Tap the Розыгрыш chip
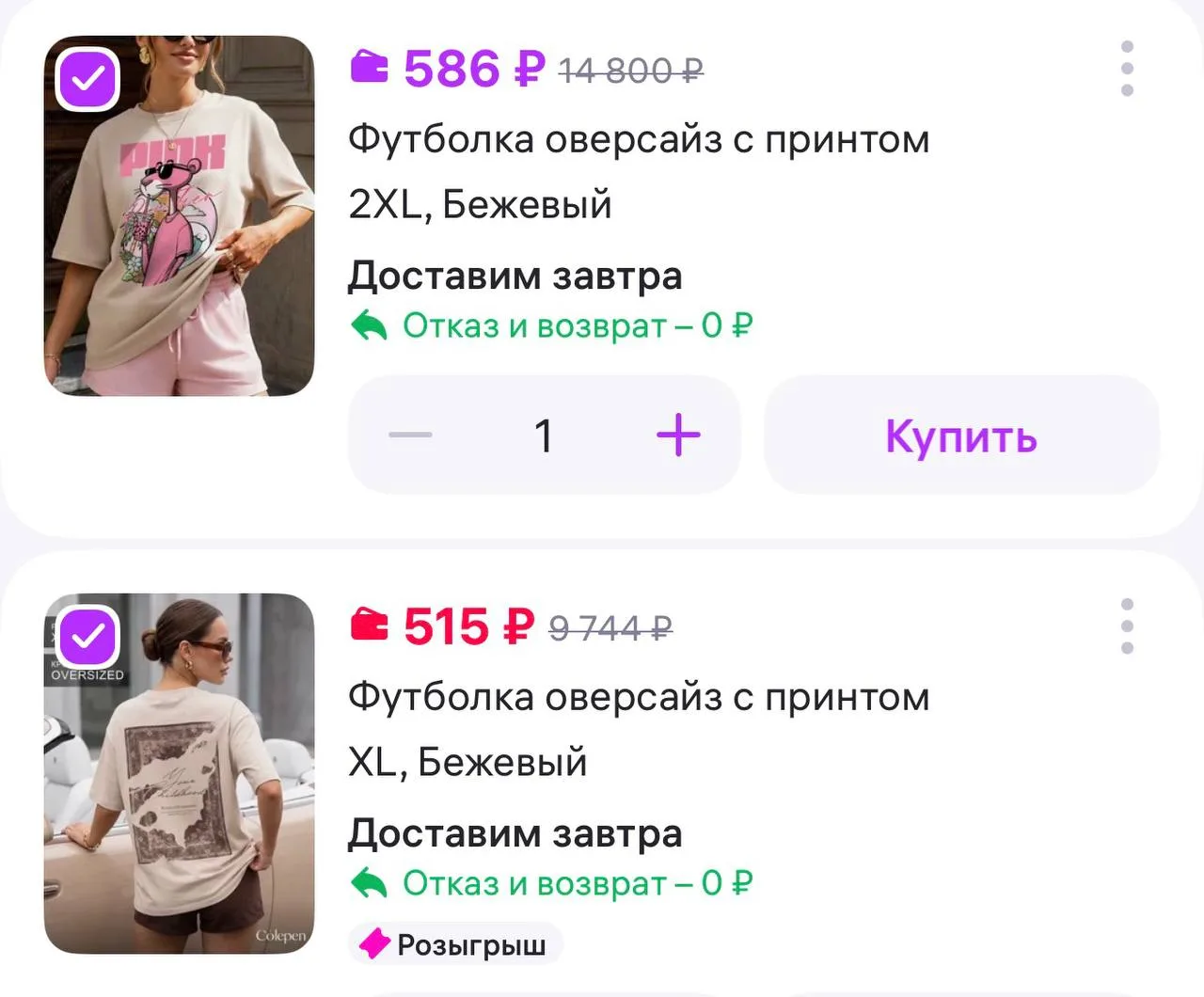The height and width of the screenshot is (997, 1204). (455, 943)
